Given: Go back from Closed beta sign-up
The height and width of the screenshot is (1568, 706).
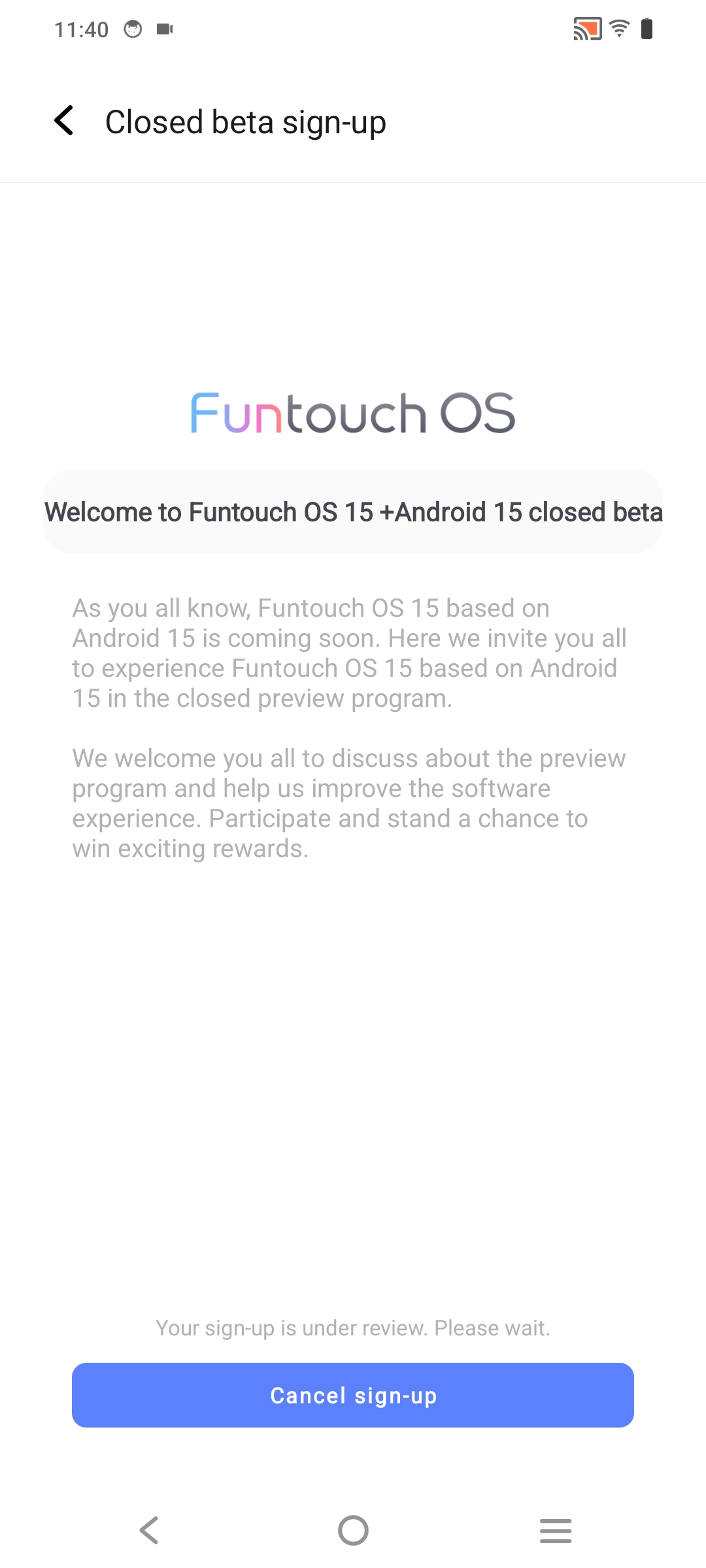Looking at the screenshot, I should 64,121.
